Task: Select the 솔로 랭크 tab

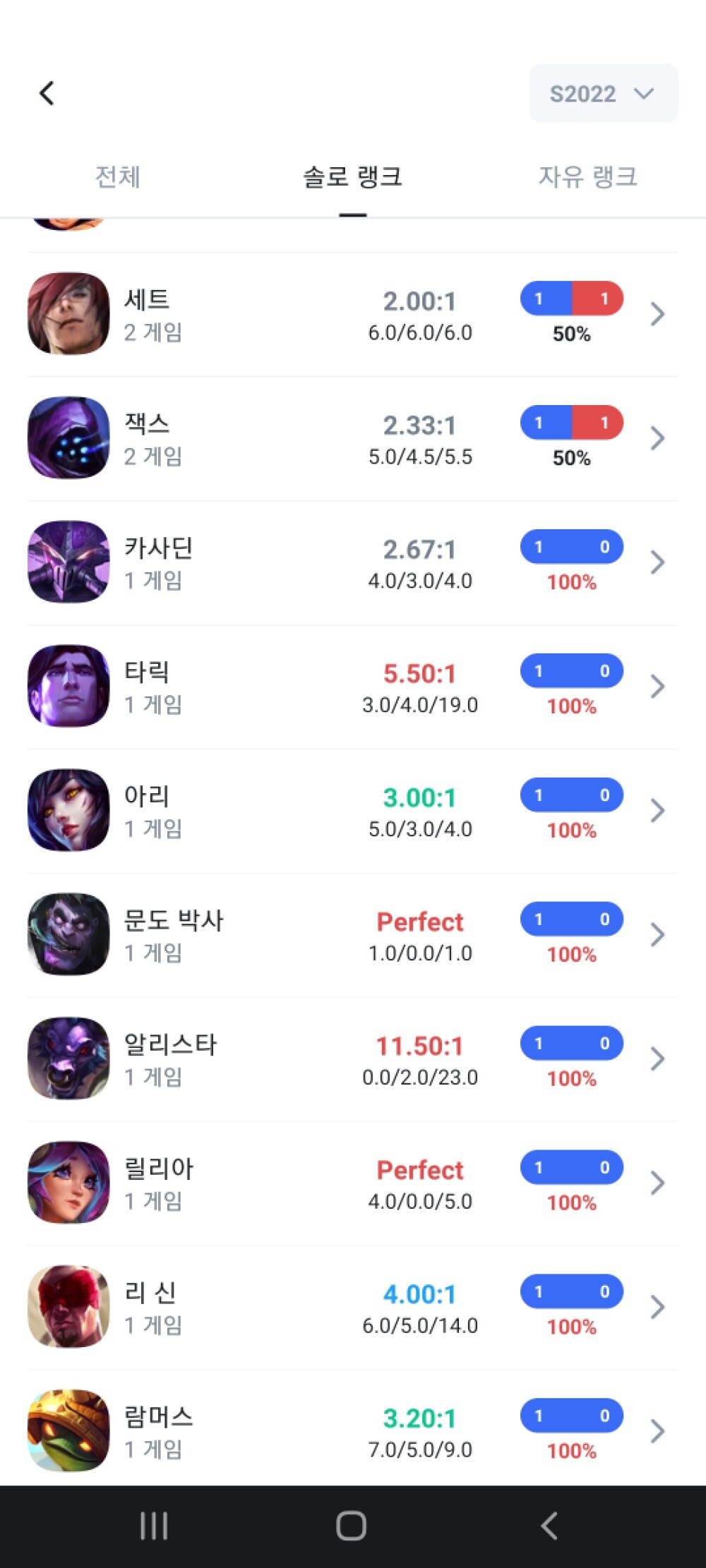Action: click(x=352, y=176)
